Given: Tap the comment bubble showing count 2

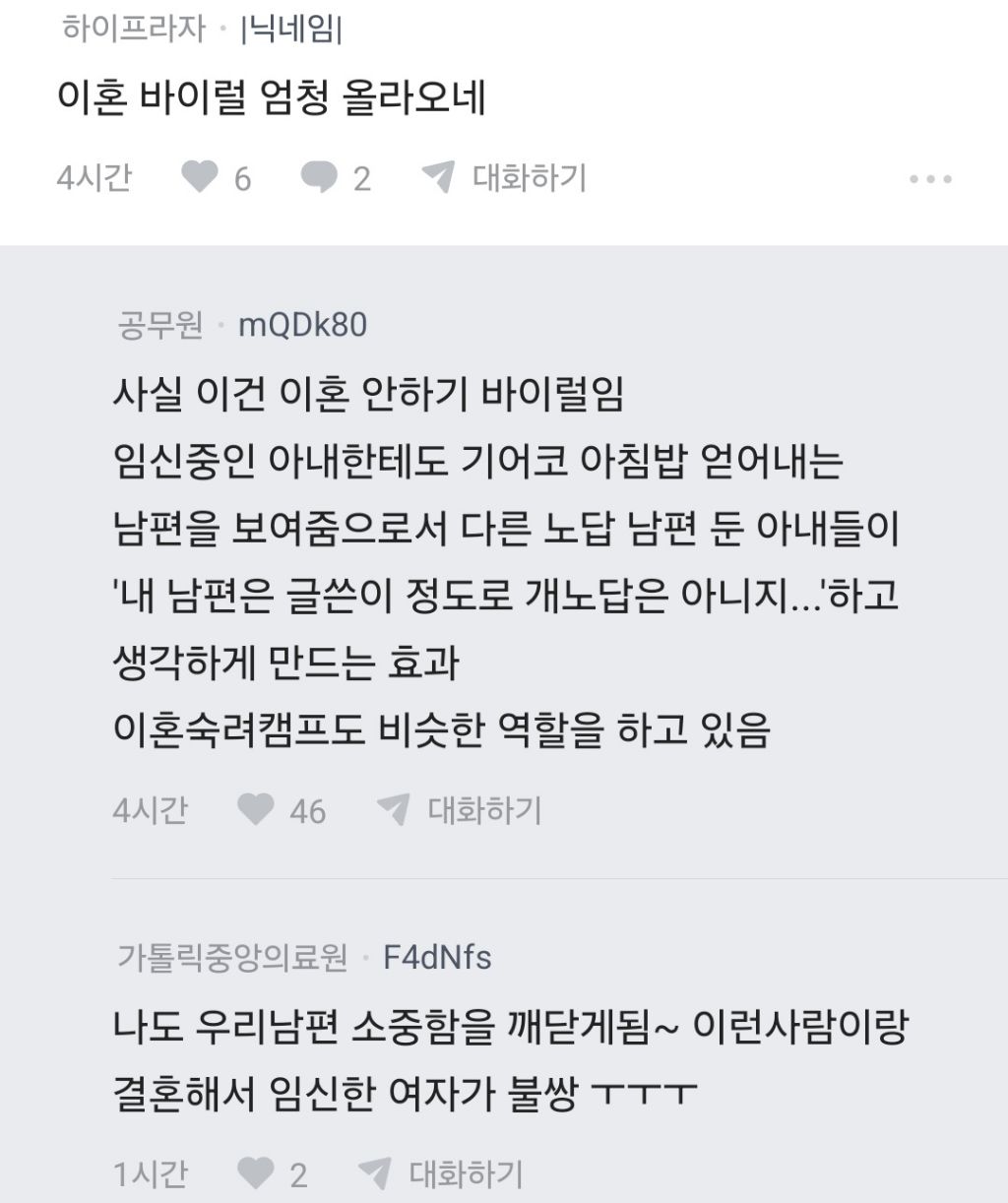Looking at the screenshot, I should (x=320, y=178).
